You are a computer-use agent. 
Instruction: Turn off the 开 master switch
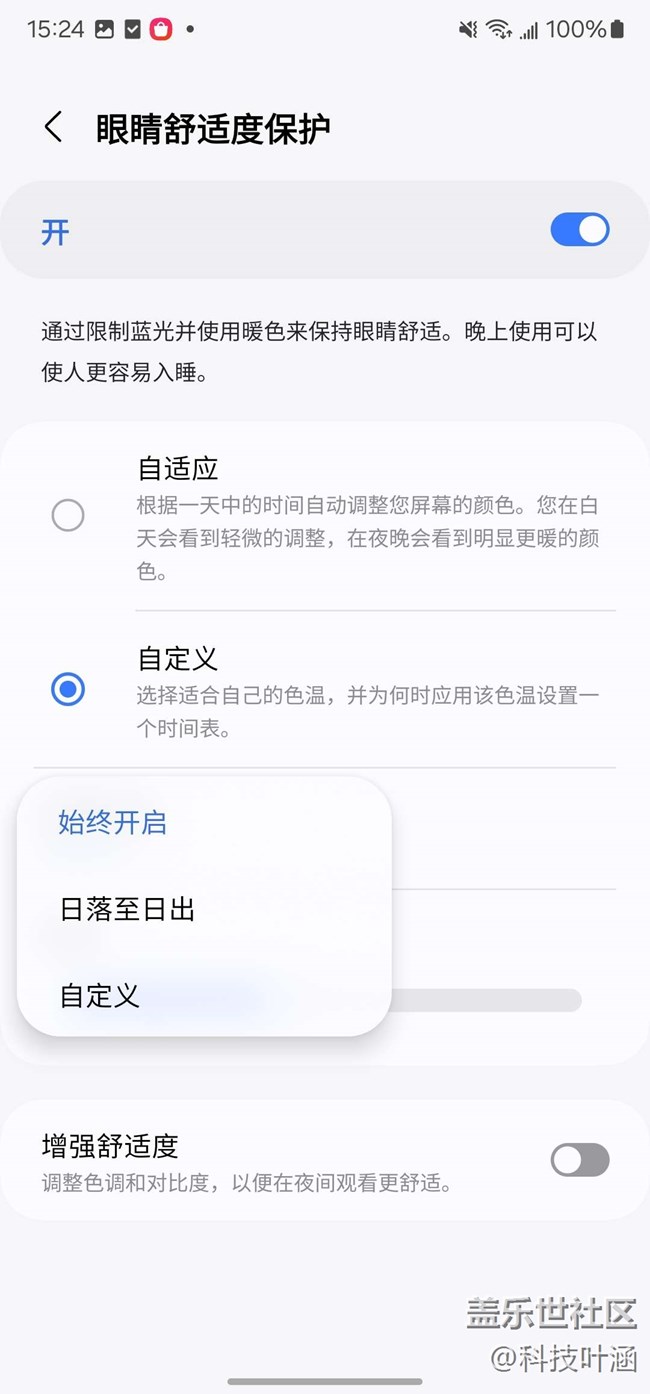(579, 230)
